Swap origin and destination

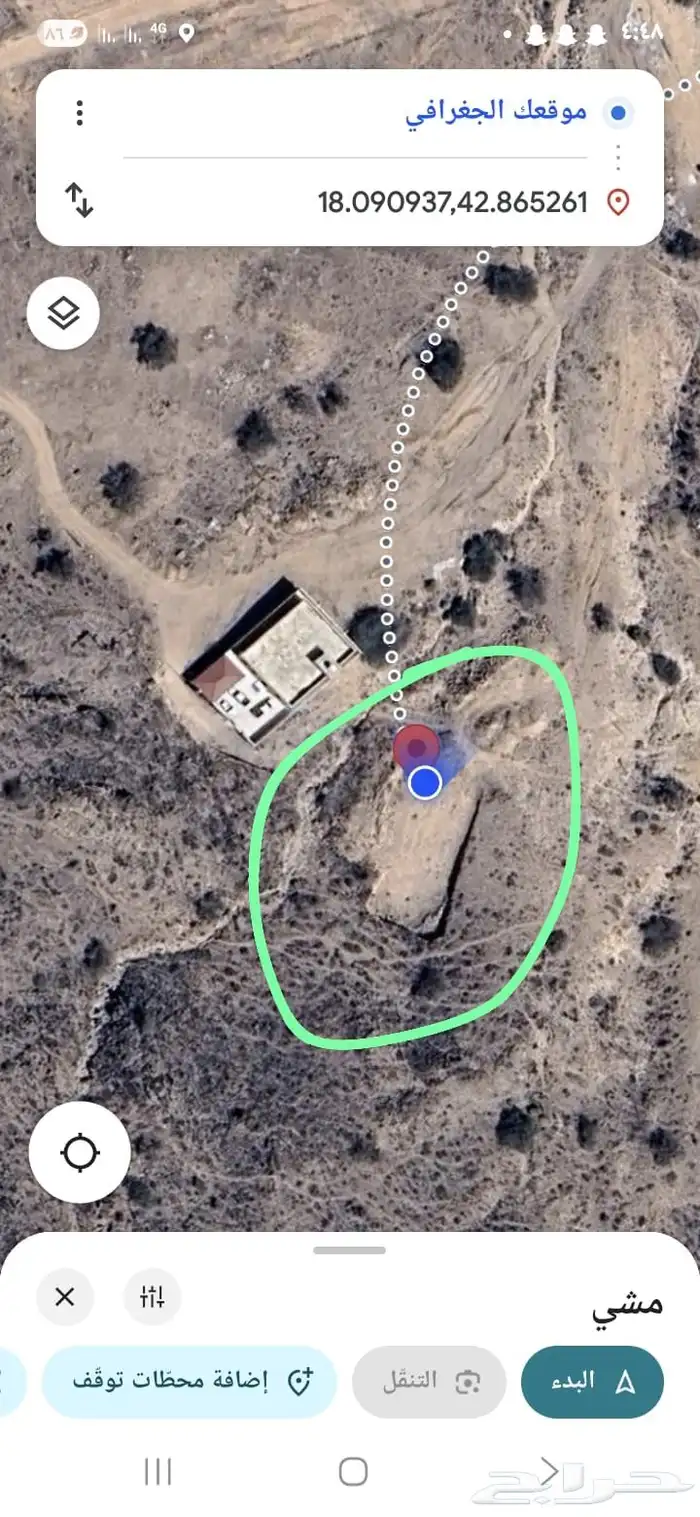pos(80,200)
